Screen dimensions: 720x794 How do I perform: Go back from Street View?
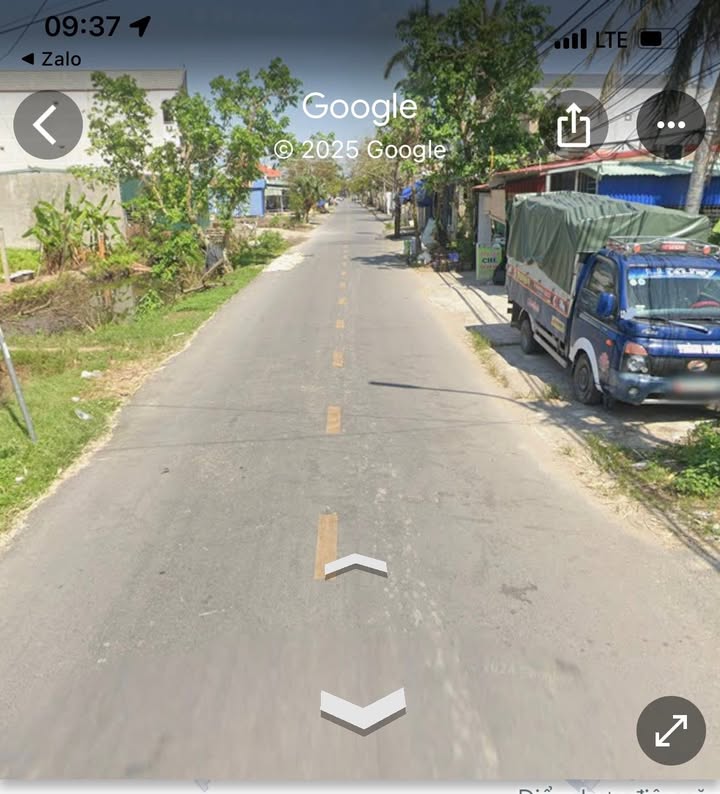(x=47, y=125)
